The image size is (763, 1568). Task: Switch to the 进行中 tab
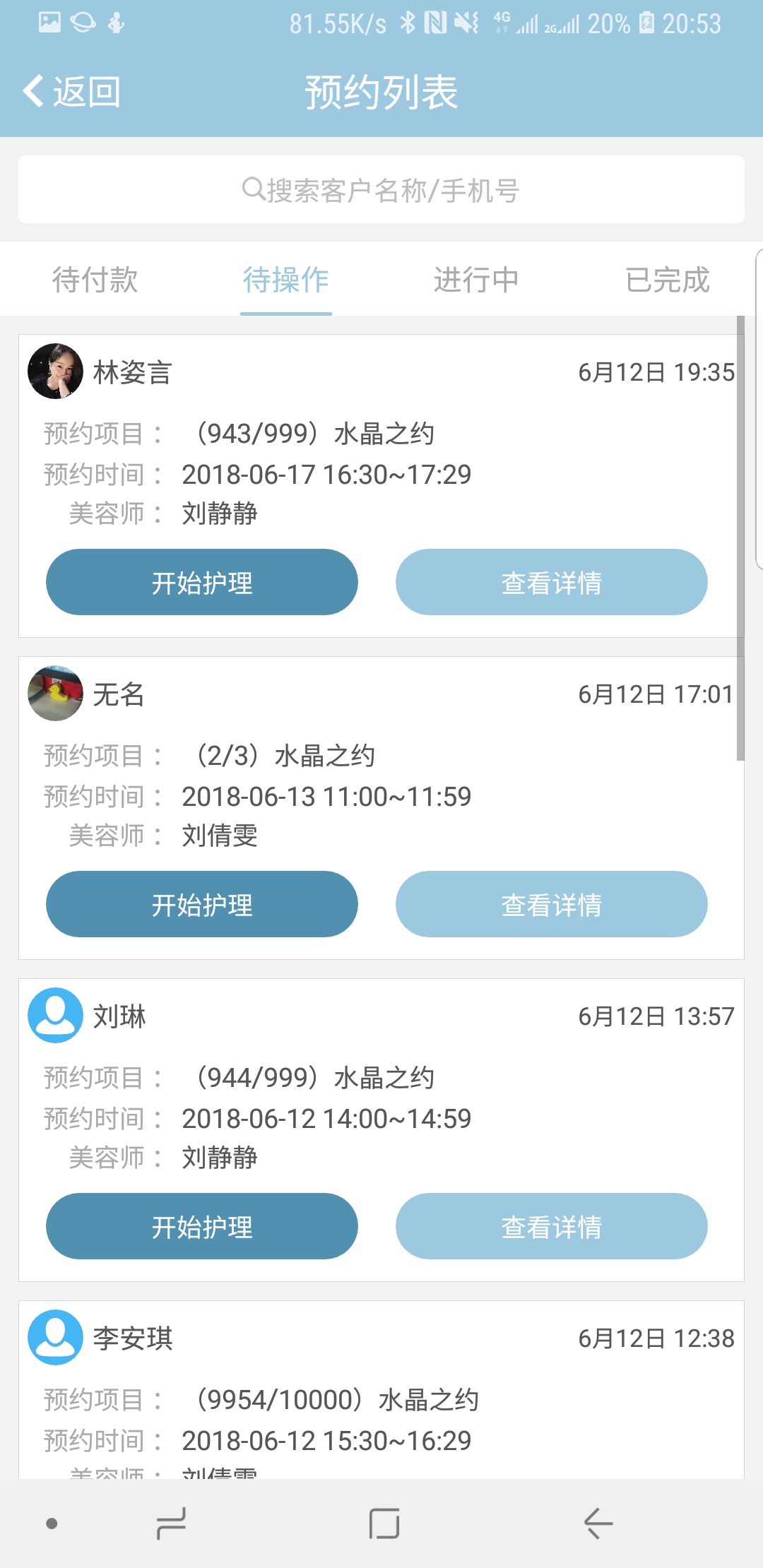[x=477, y=280]
